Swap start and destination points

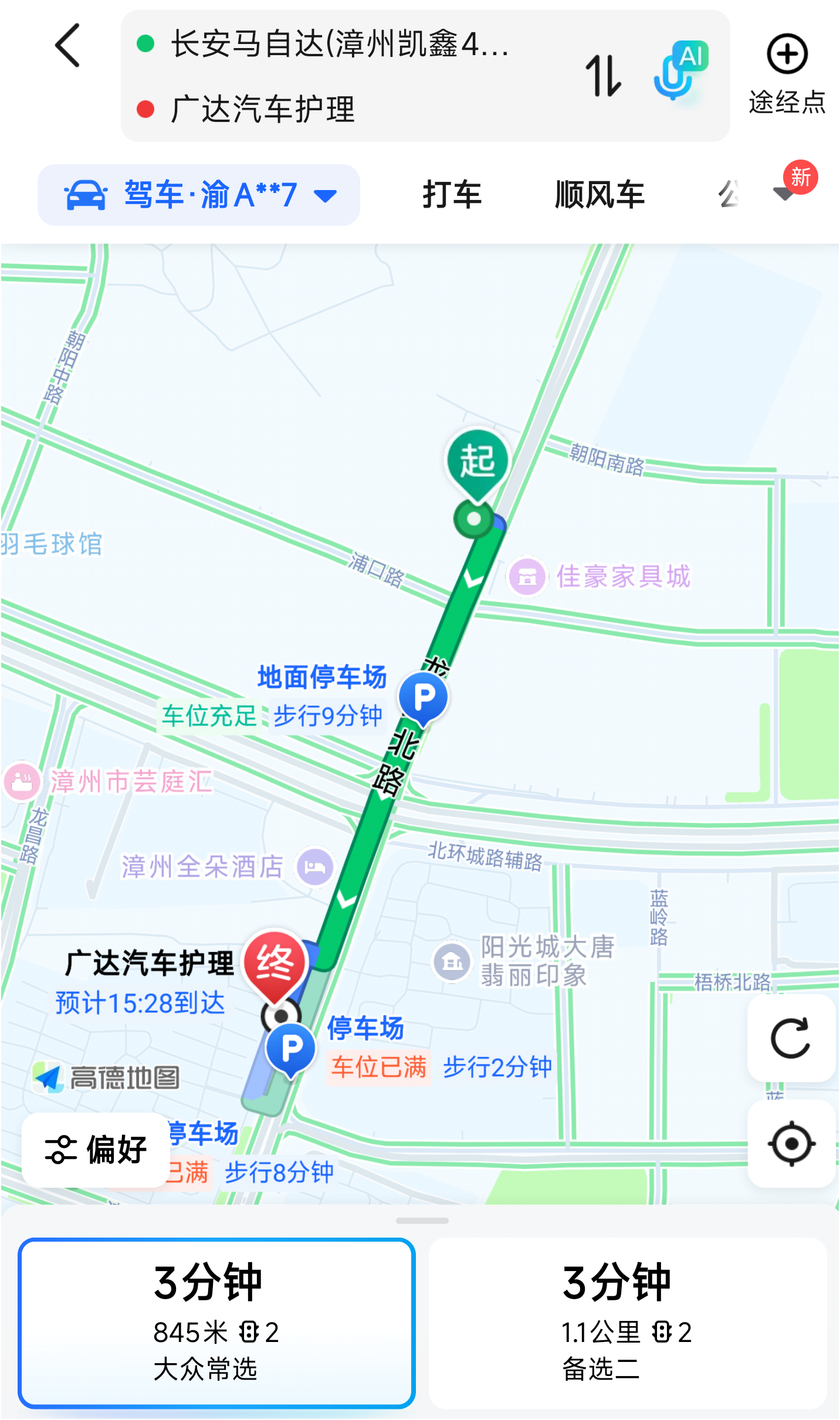coord(603,76)
